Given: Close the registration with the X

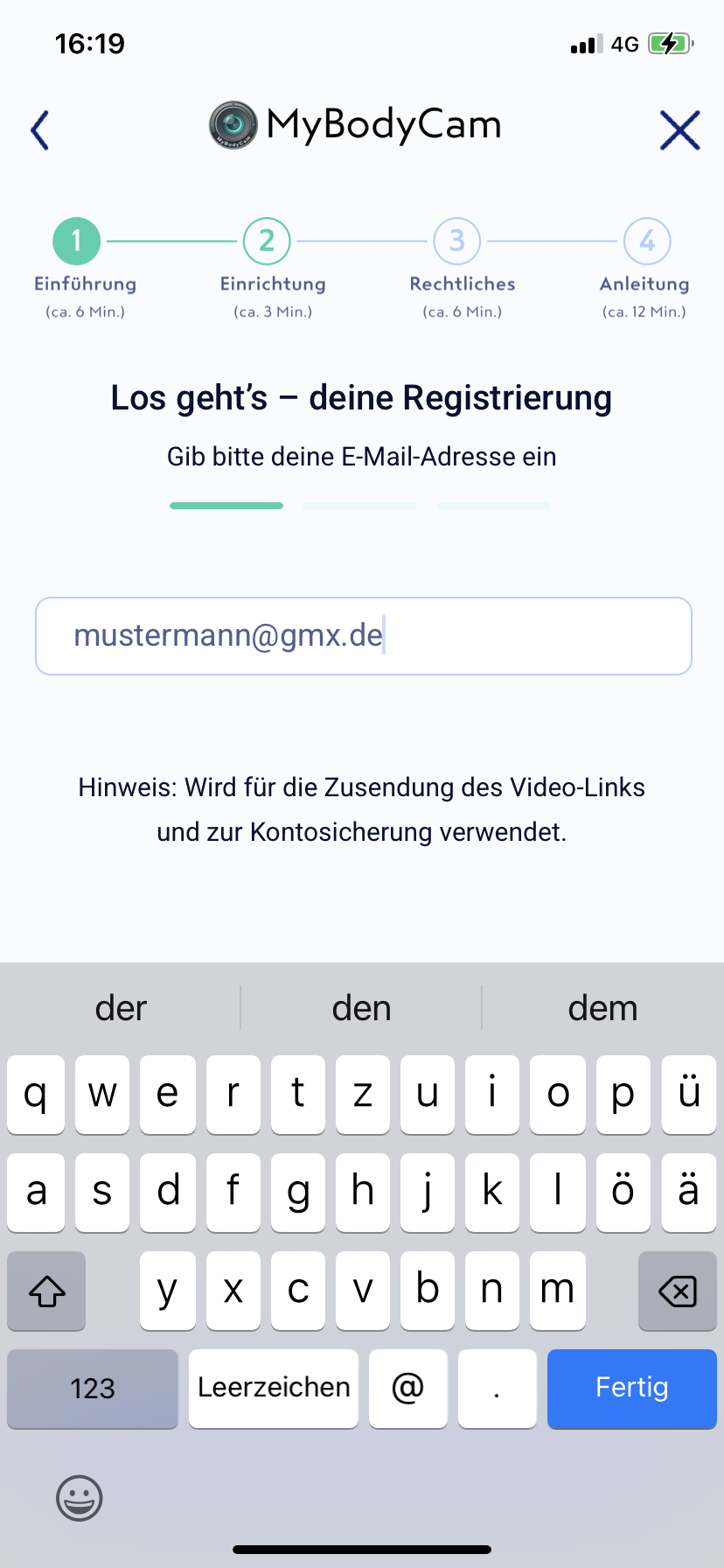Looking at the screenshot, I should (x=679, y=130).
